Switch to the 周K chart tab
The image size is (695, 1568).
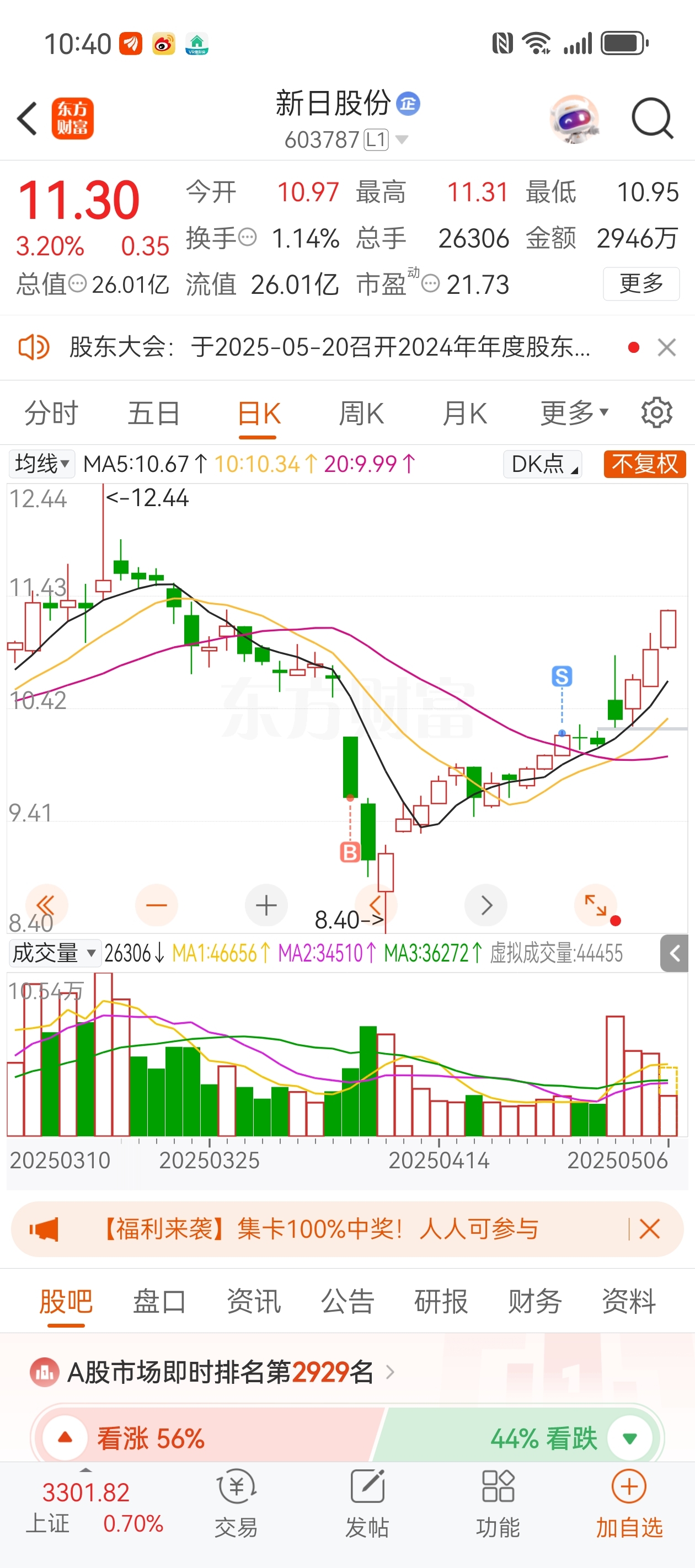(361, 414)
